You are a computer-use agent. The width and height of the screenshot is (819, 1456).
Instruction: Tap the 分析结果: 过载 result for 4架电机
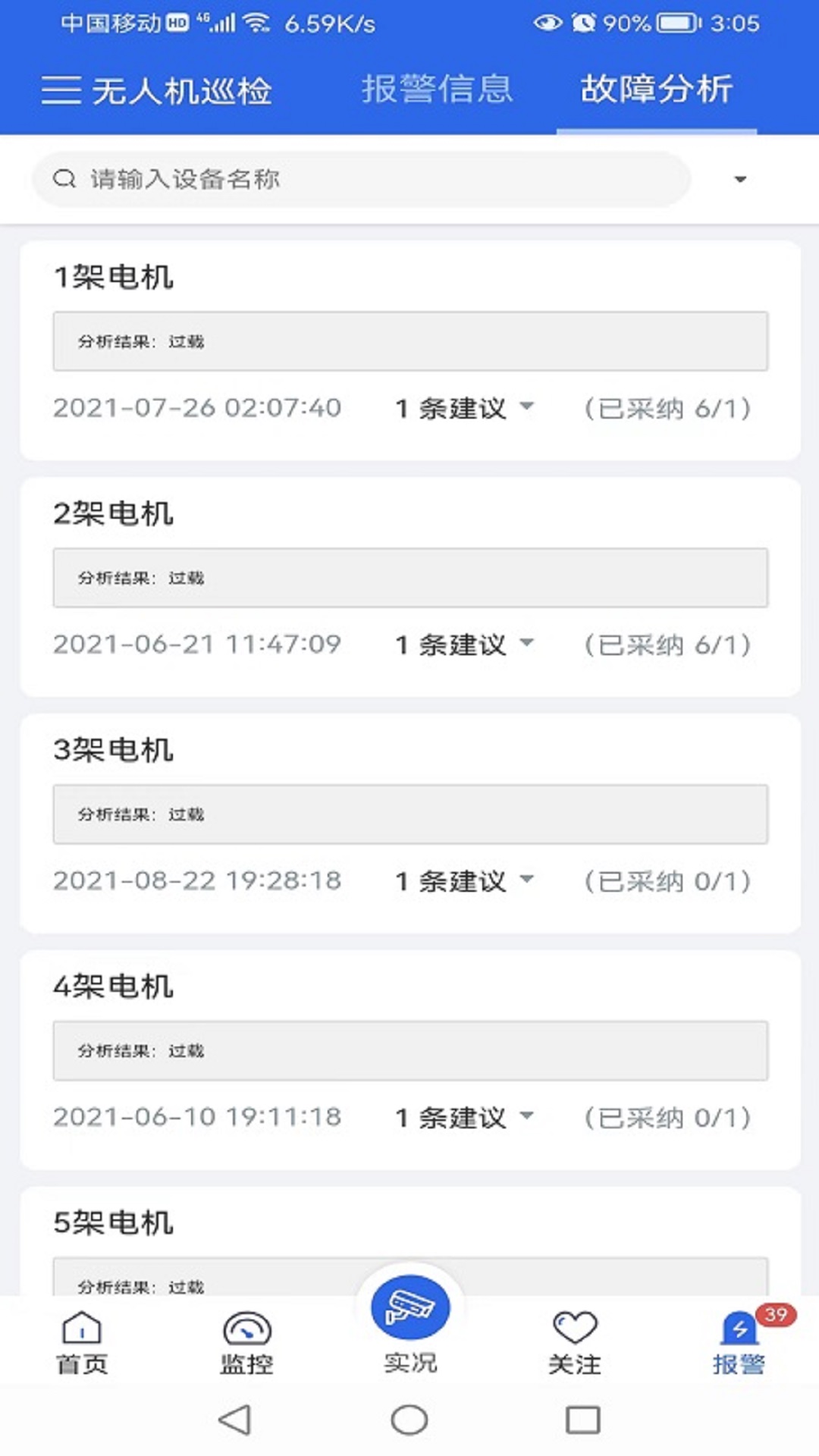pos(410,1050)
